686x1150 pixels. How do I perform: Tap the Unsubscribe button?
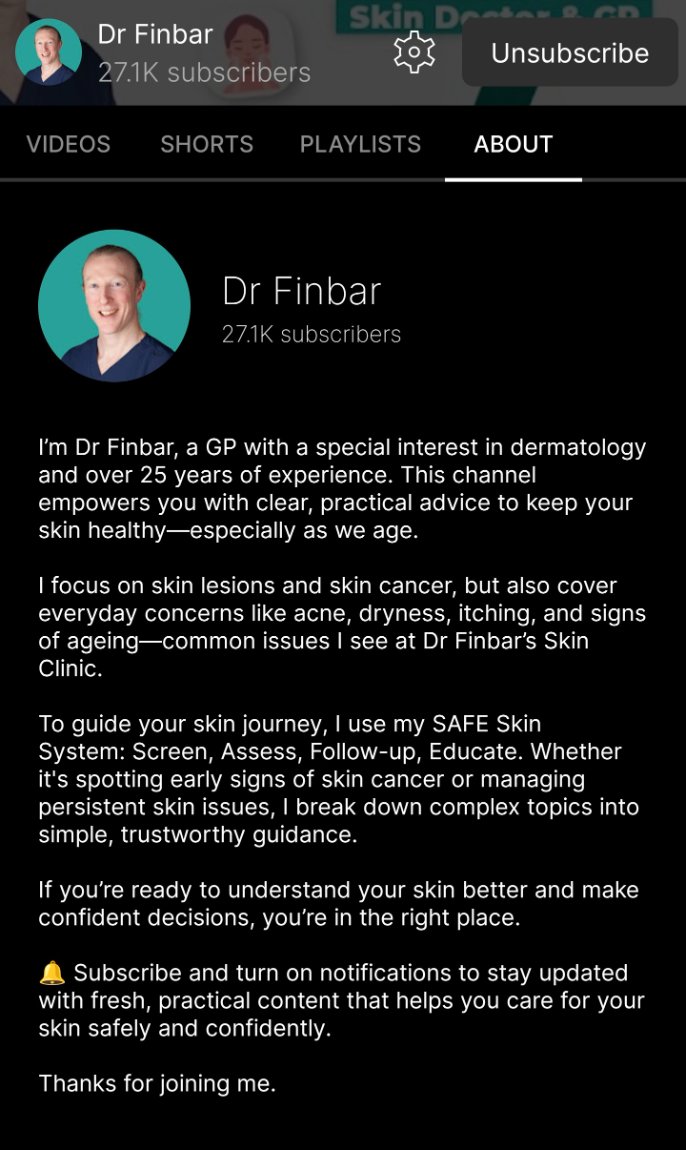coord(570,53)
